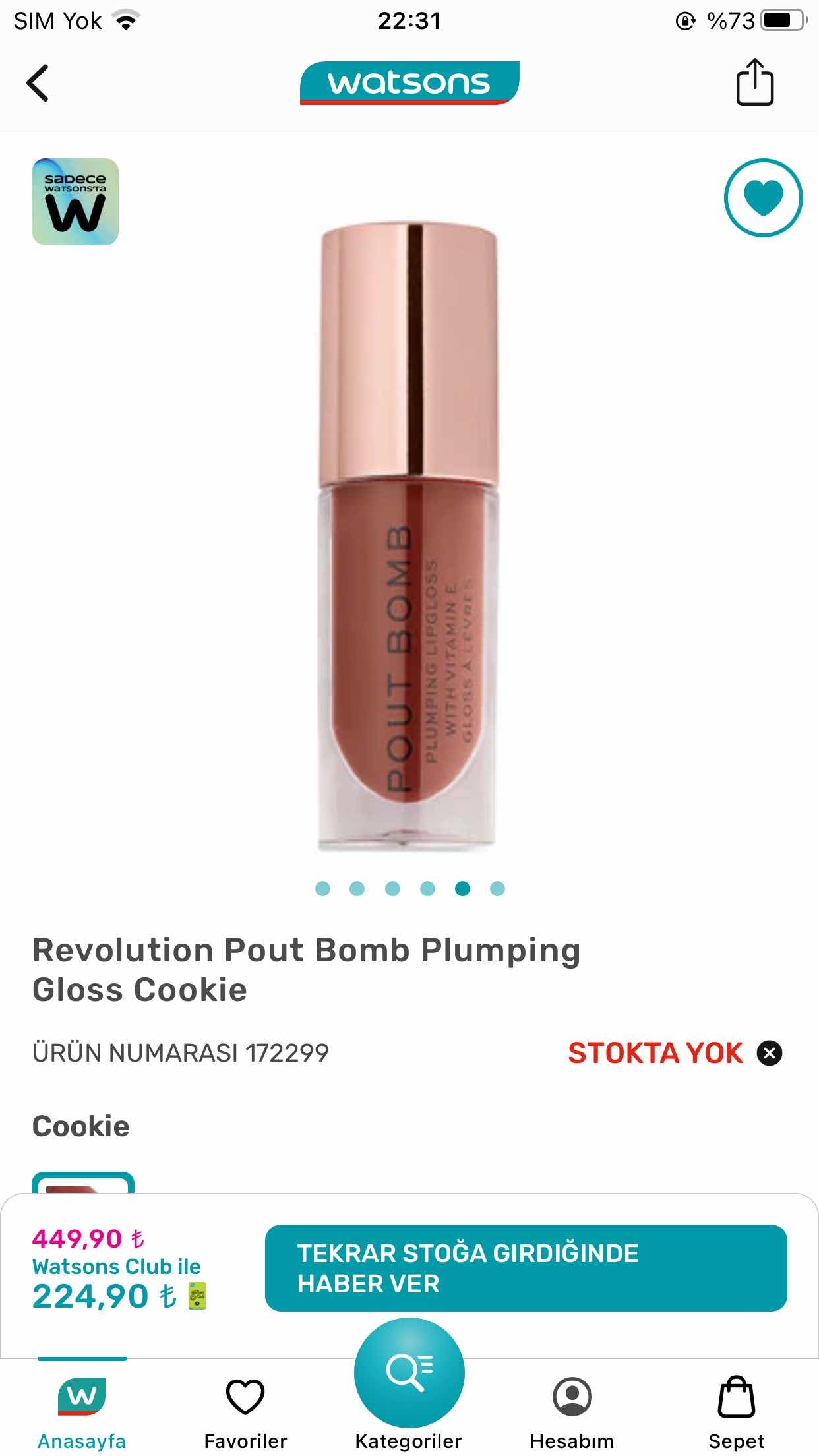Go back to the previous page
The height and width of the screenshot is (1456, 819).
(38, 83)
